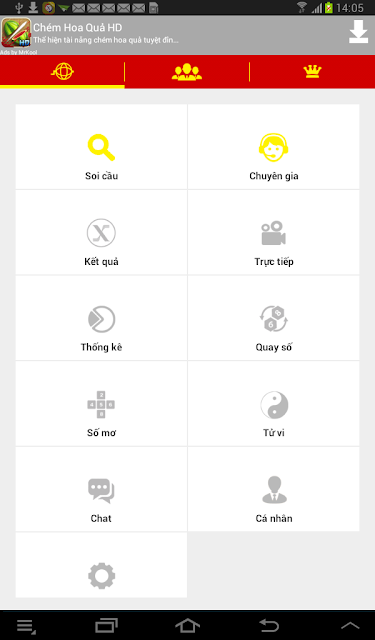Open the Chuyên gia tile
This screenshot has width=375, height=640.
click(273, 147)
